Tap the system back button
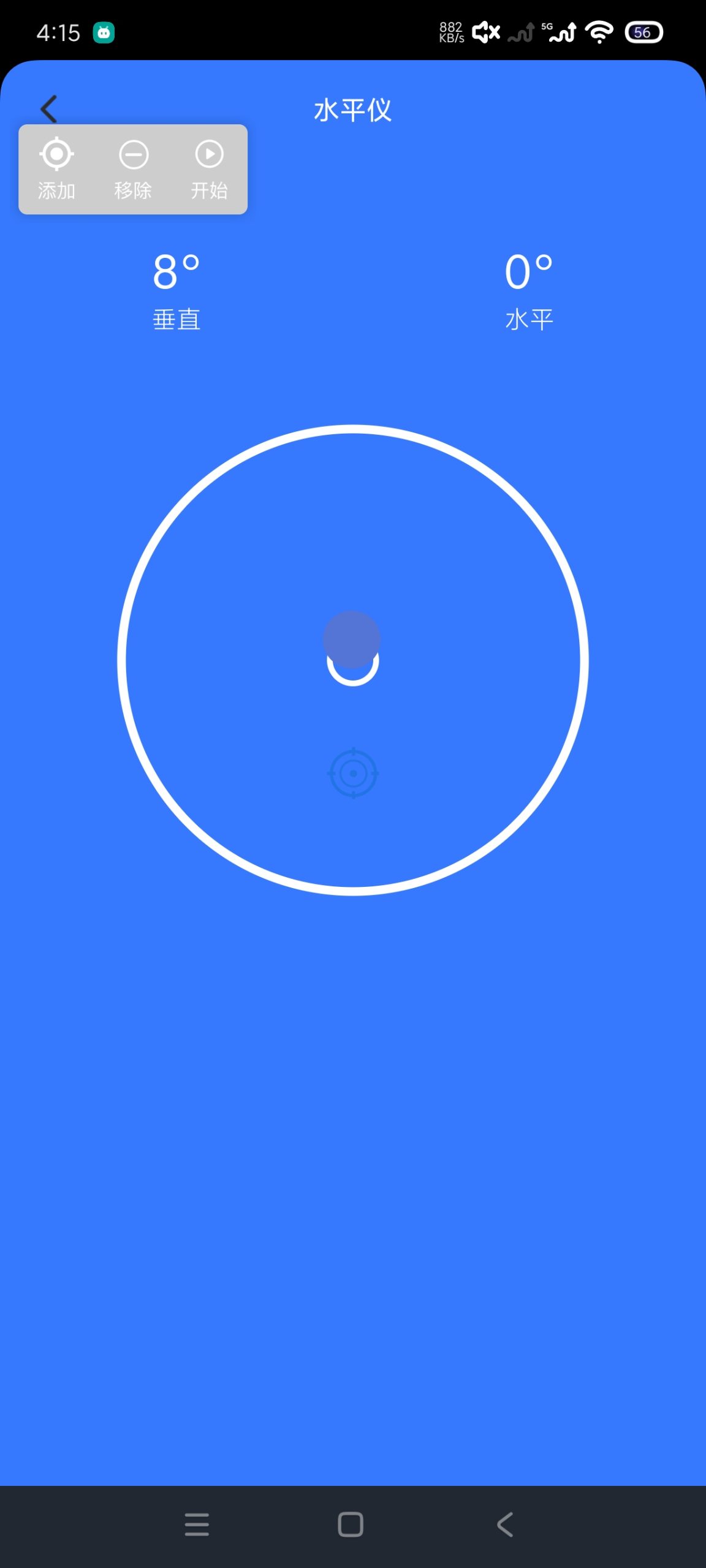706x1568 pixels. coord(505,1525)
